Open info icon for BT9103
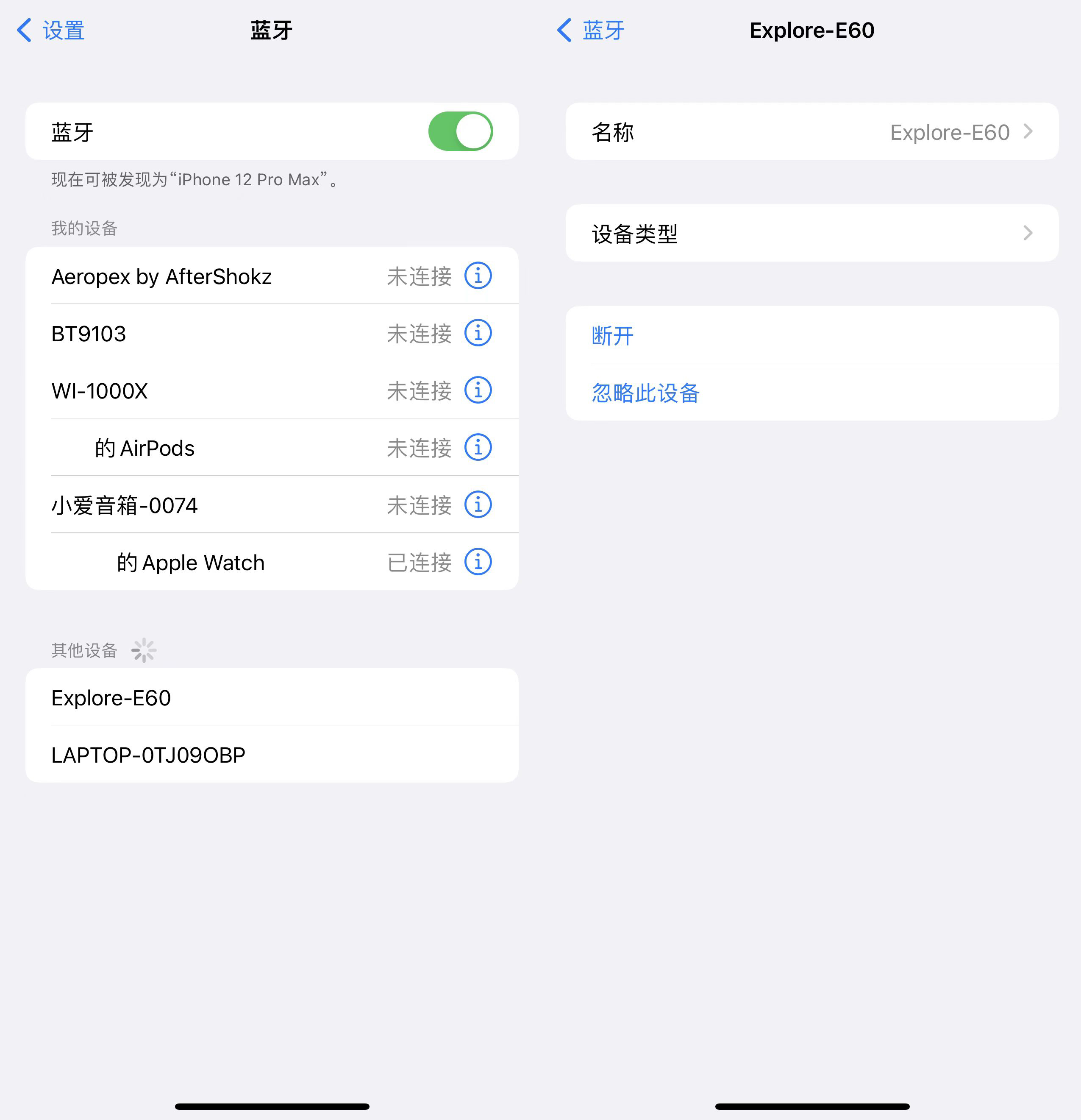This screenshot has height=1120, width=1081. pos(478,333)
